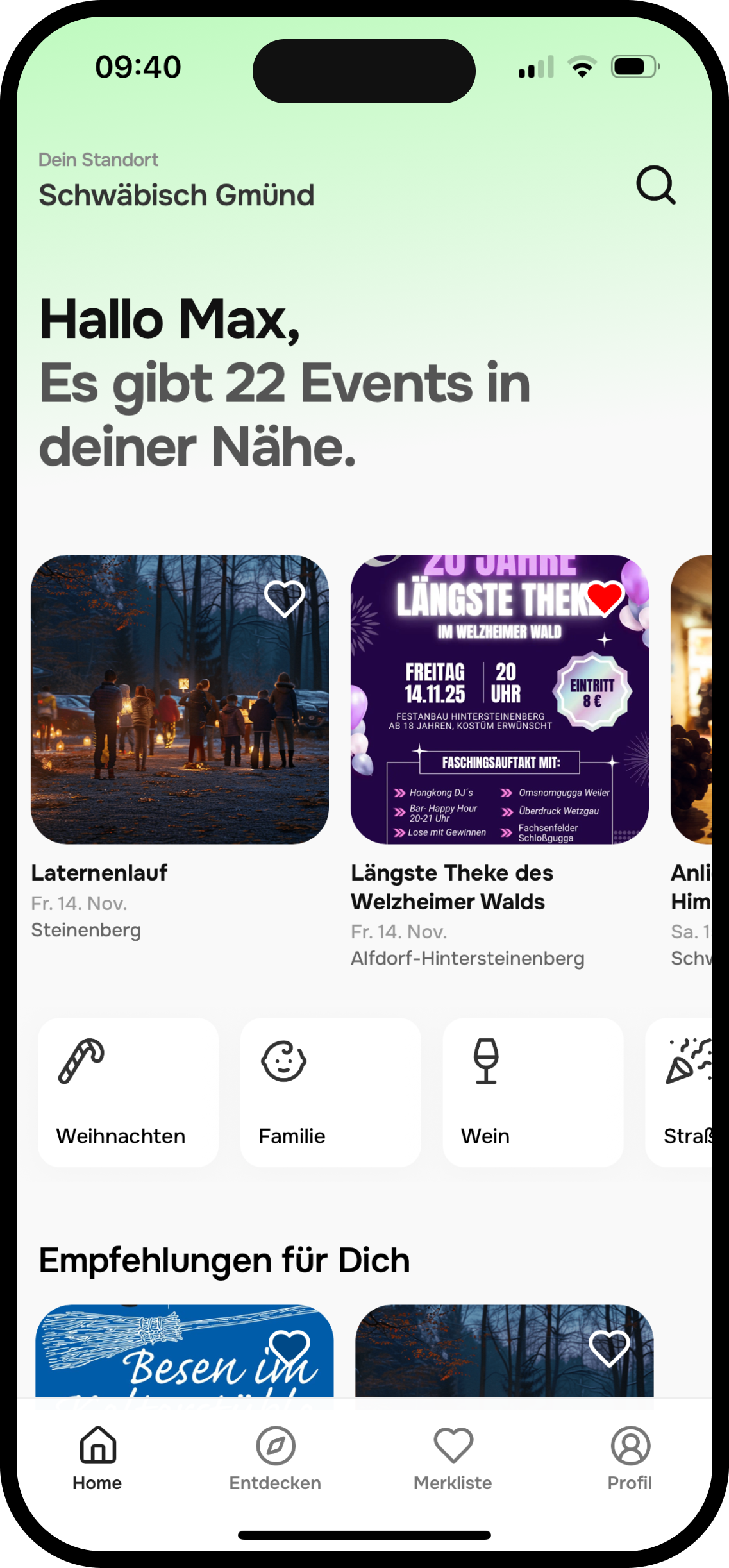Save Laternenlauf to the watchlist
The height and width of the screenshot is (1568, 729).
(x=285, y=598)
